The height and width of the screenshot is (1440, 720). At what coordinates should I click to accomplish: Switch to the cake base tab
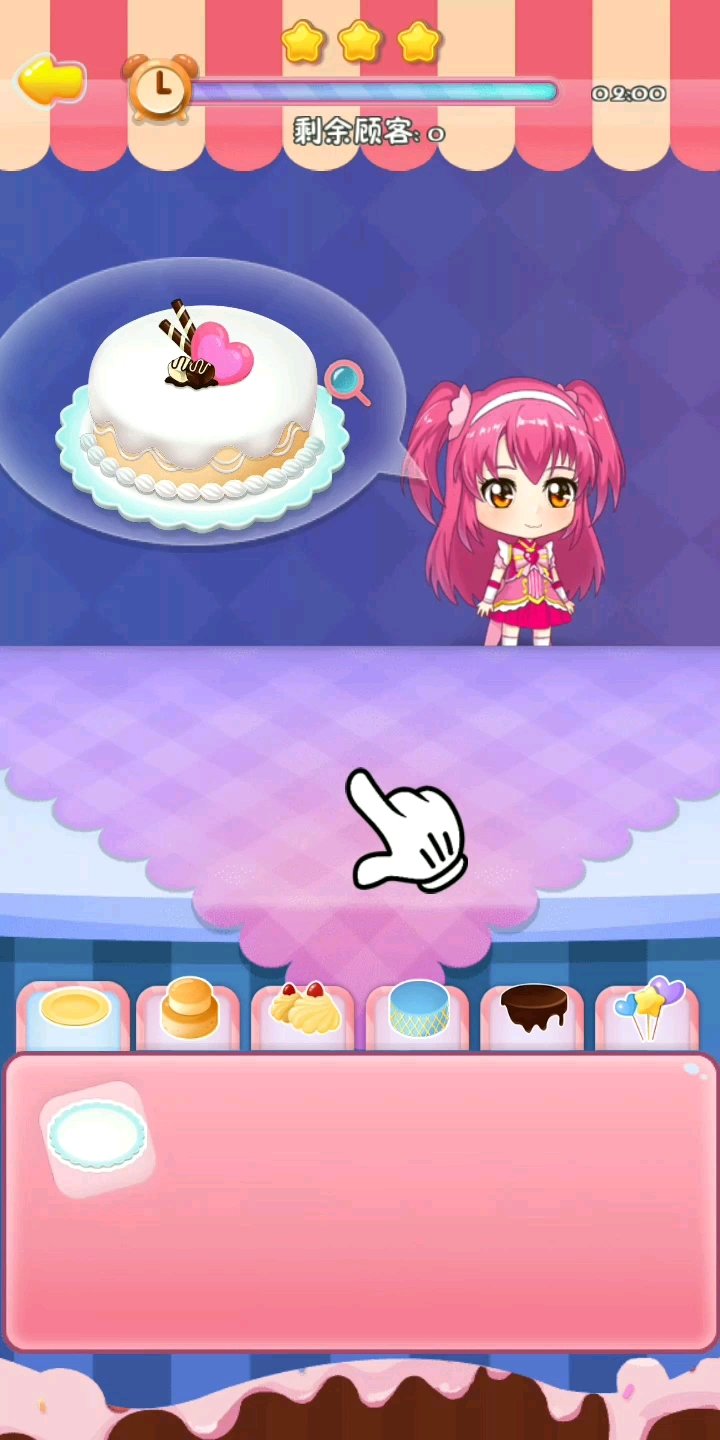pos(189,1010)
